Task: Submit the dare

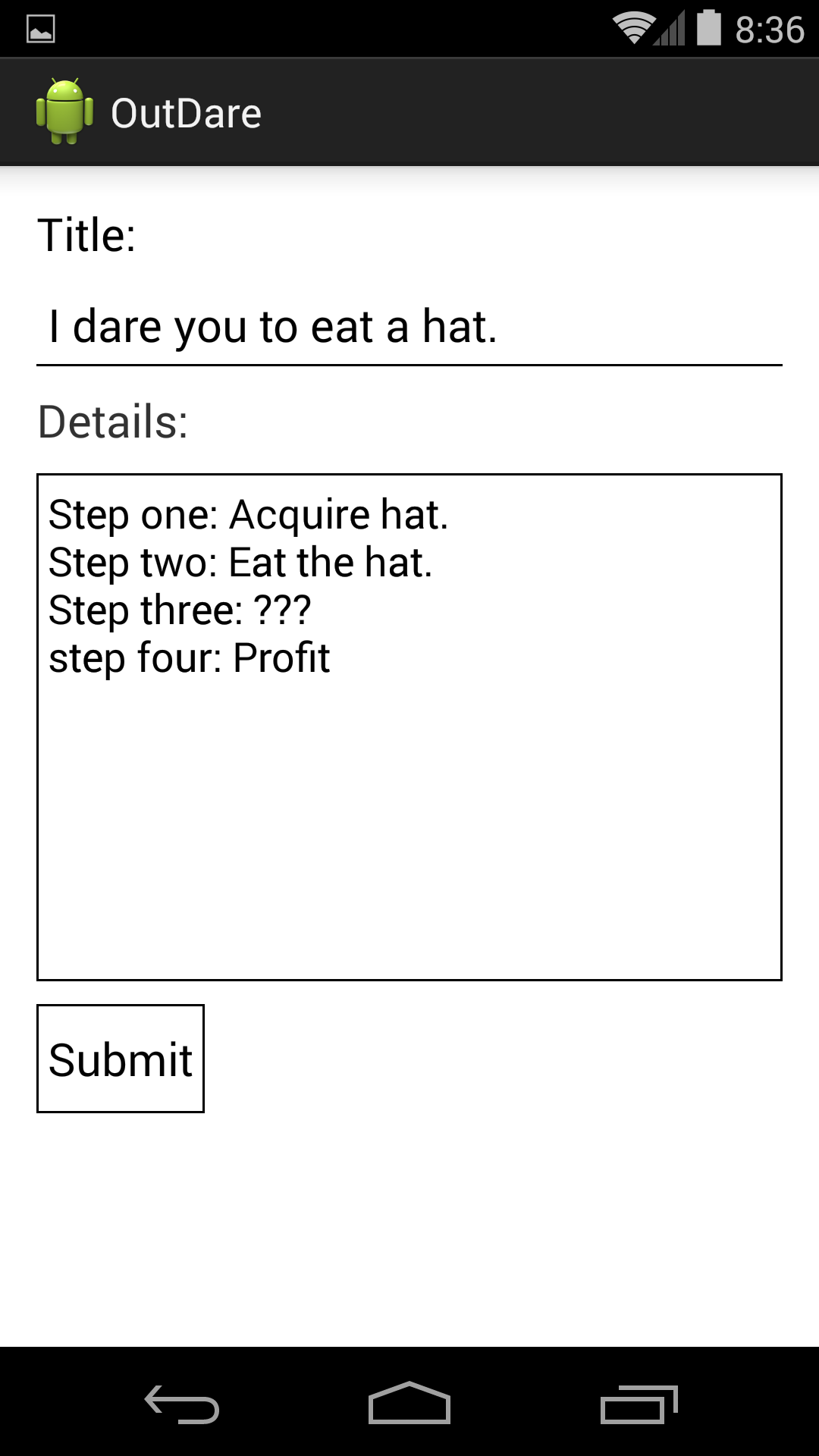Action: tap(121, 1059)
